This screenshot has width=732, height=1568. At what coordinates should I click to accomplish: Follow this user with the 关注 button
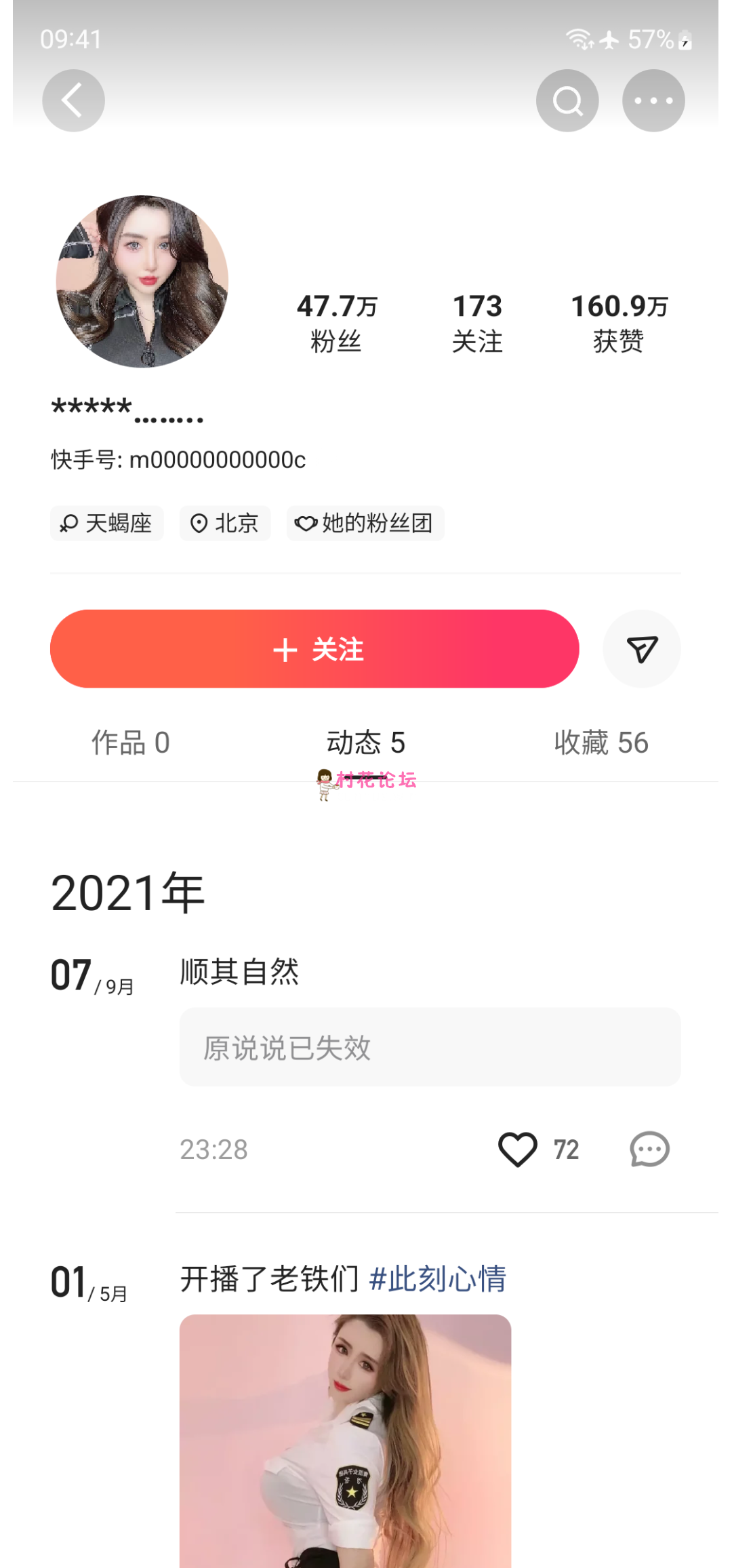(314, 649)
